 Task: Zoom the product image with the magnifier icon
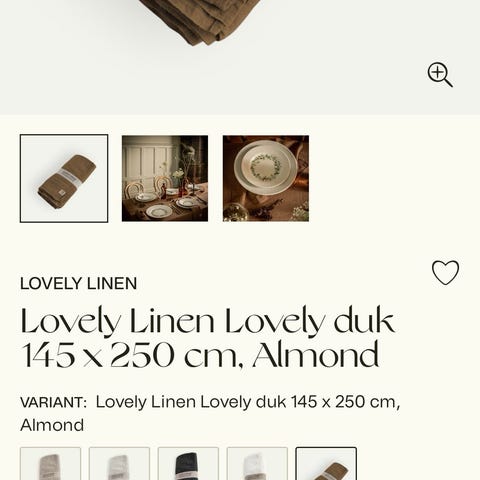coord(440,74)
